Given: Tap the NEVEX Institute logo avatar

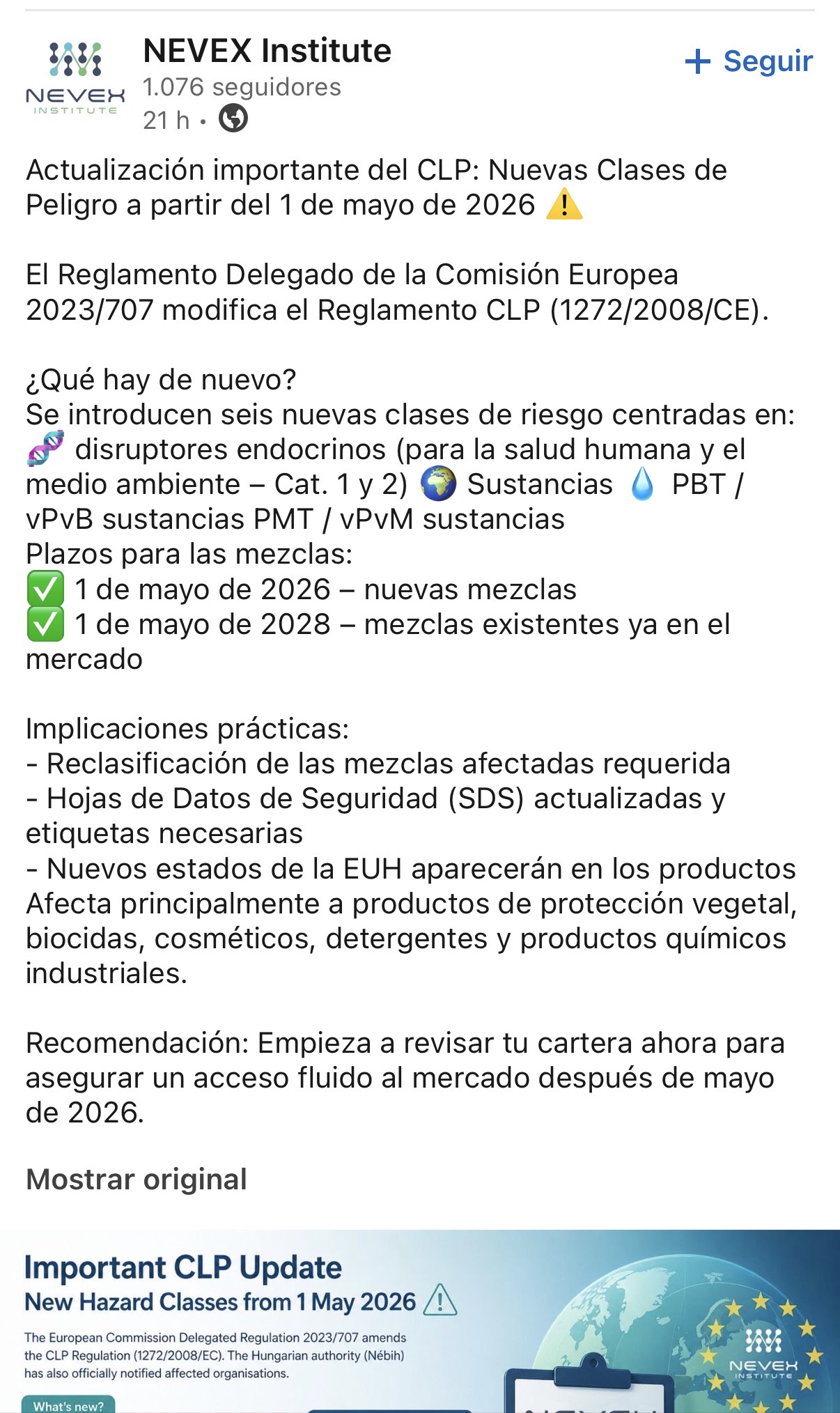Looking at the screenshot, I should [75, 79].
